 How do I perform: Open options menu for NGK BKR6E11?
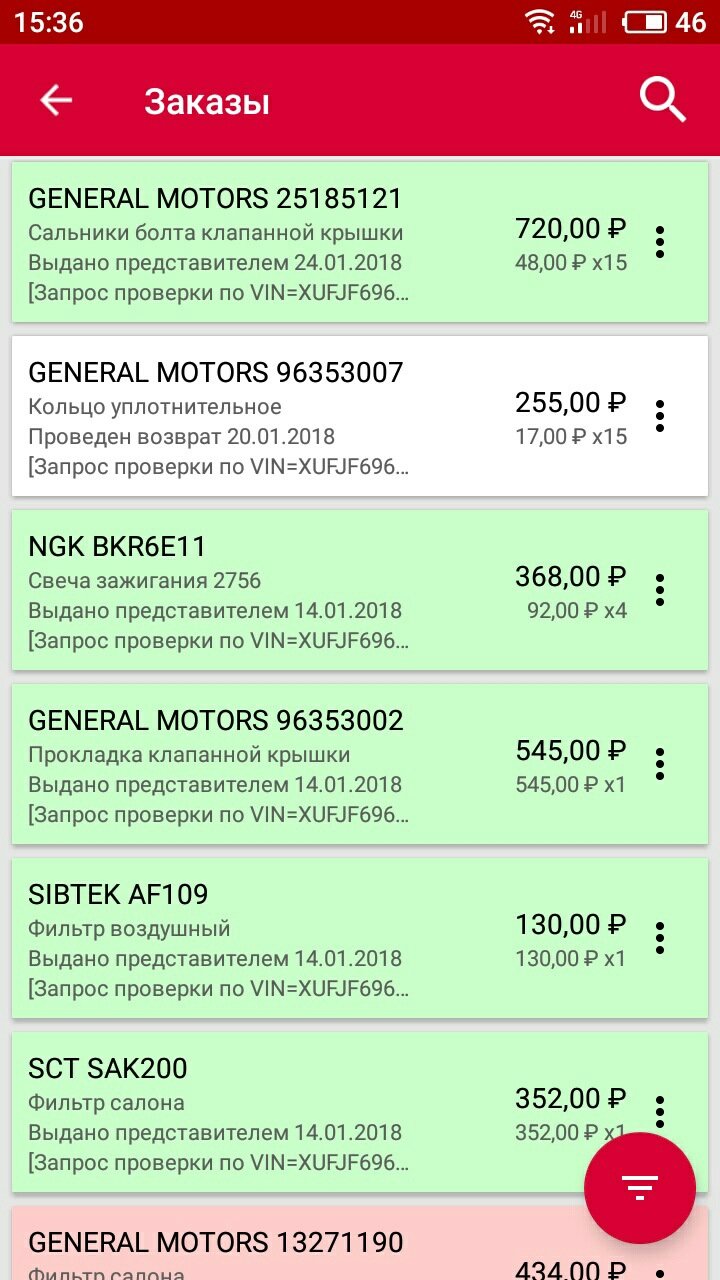pos(659,589)
